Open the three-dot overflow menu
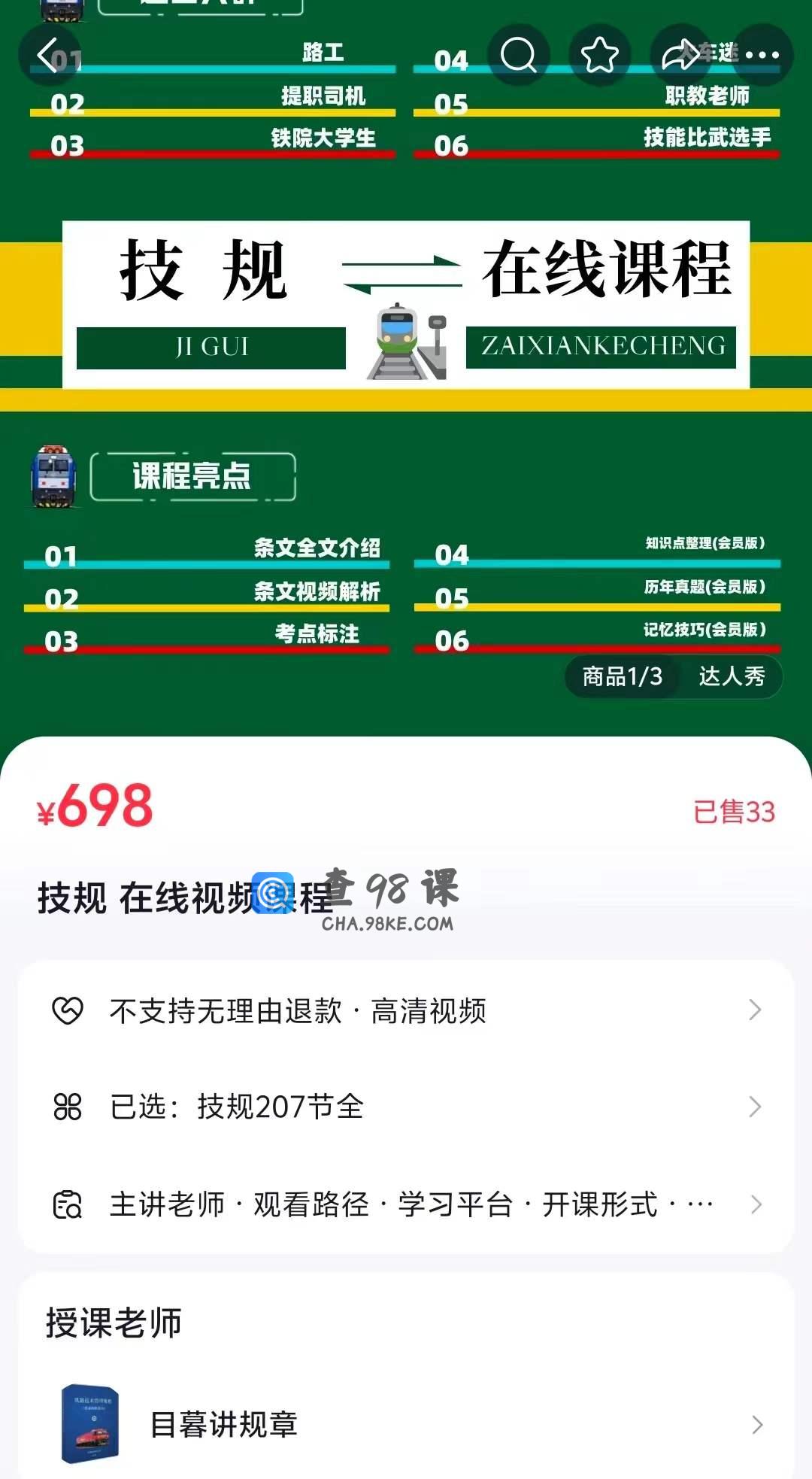812x1479 pixels. pyautogui.click(x=762, y=55)
